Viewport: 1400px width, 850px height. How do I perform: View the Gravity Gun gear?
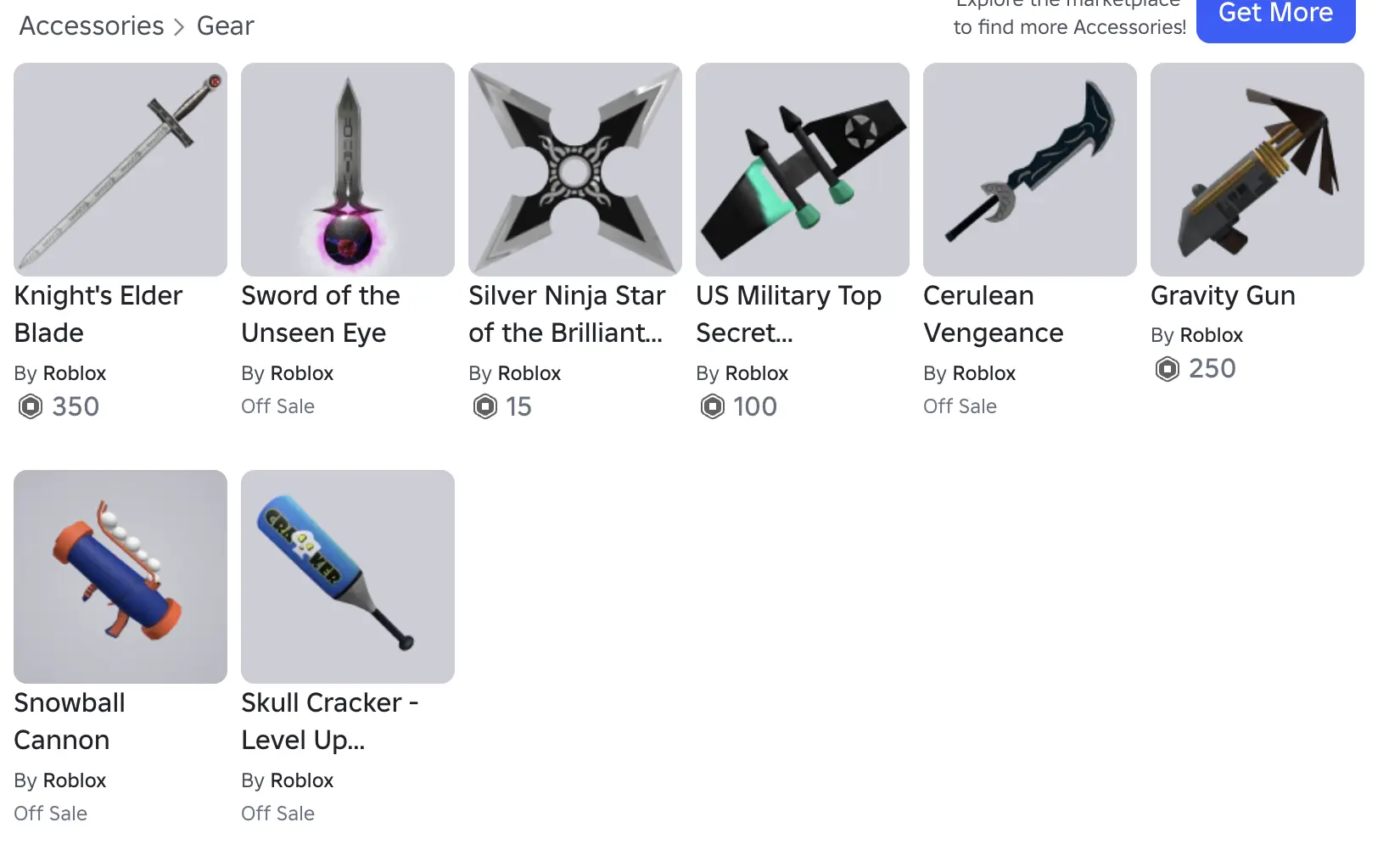tap(1257, 170)
